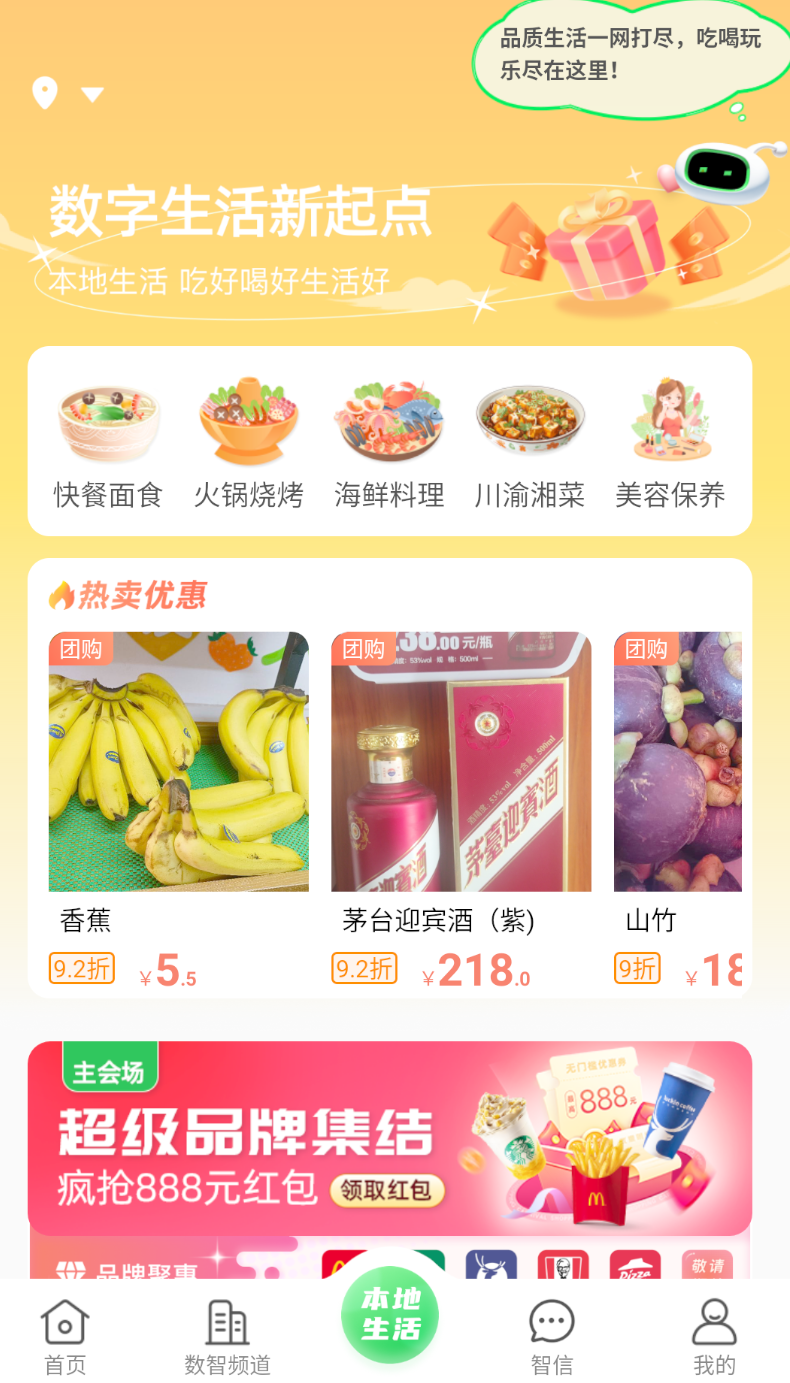Open the 茅台迎宾酒（紫）product thumbnail
Viewport: 790px width, 1383px height.
460,762
